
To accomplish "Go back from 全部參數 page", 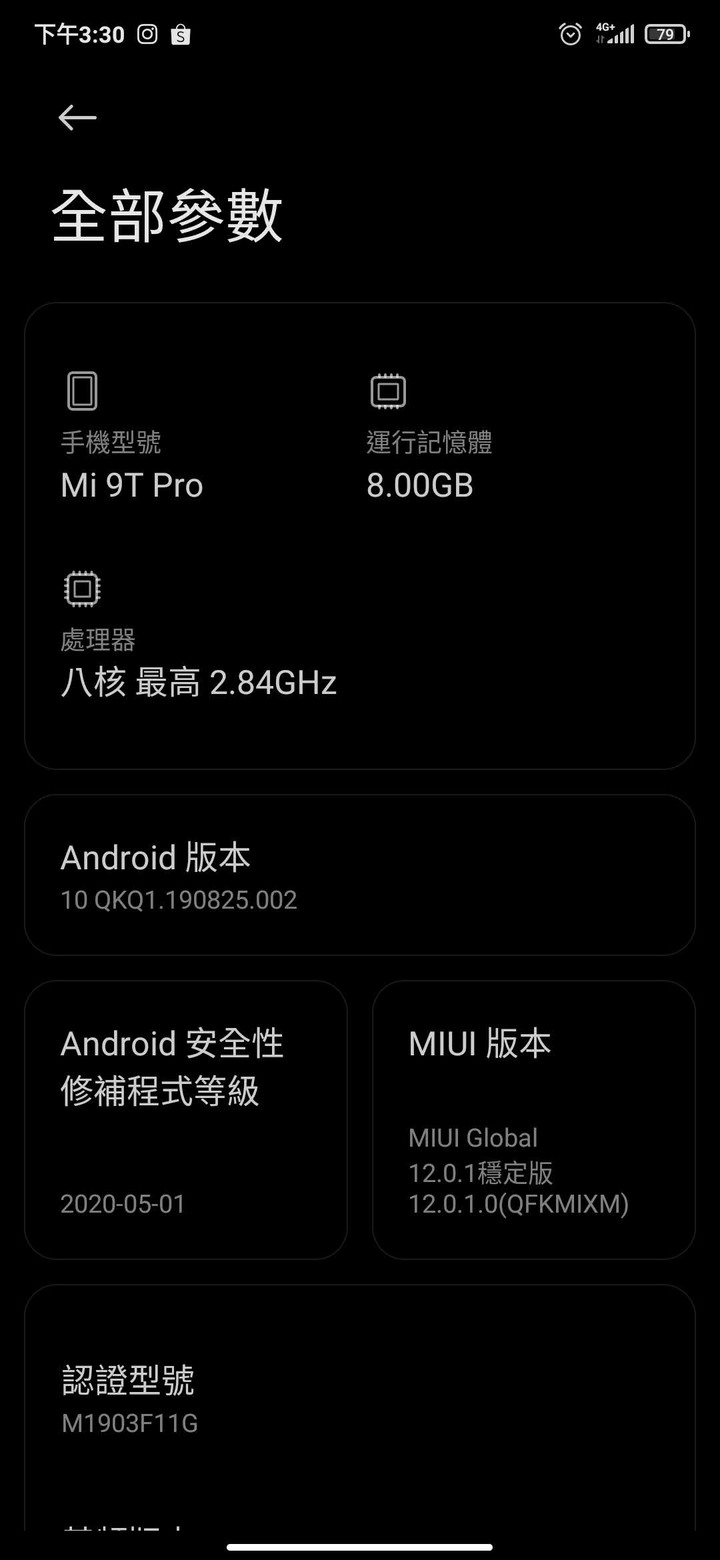I will pyautogui.click(x=77, y=118).
